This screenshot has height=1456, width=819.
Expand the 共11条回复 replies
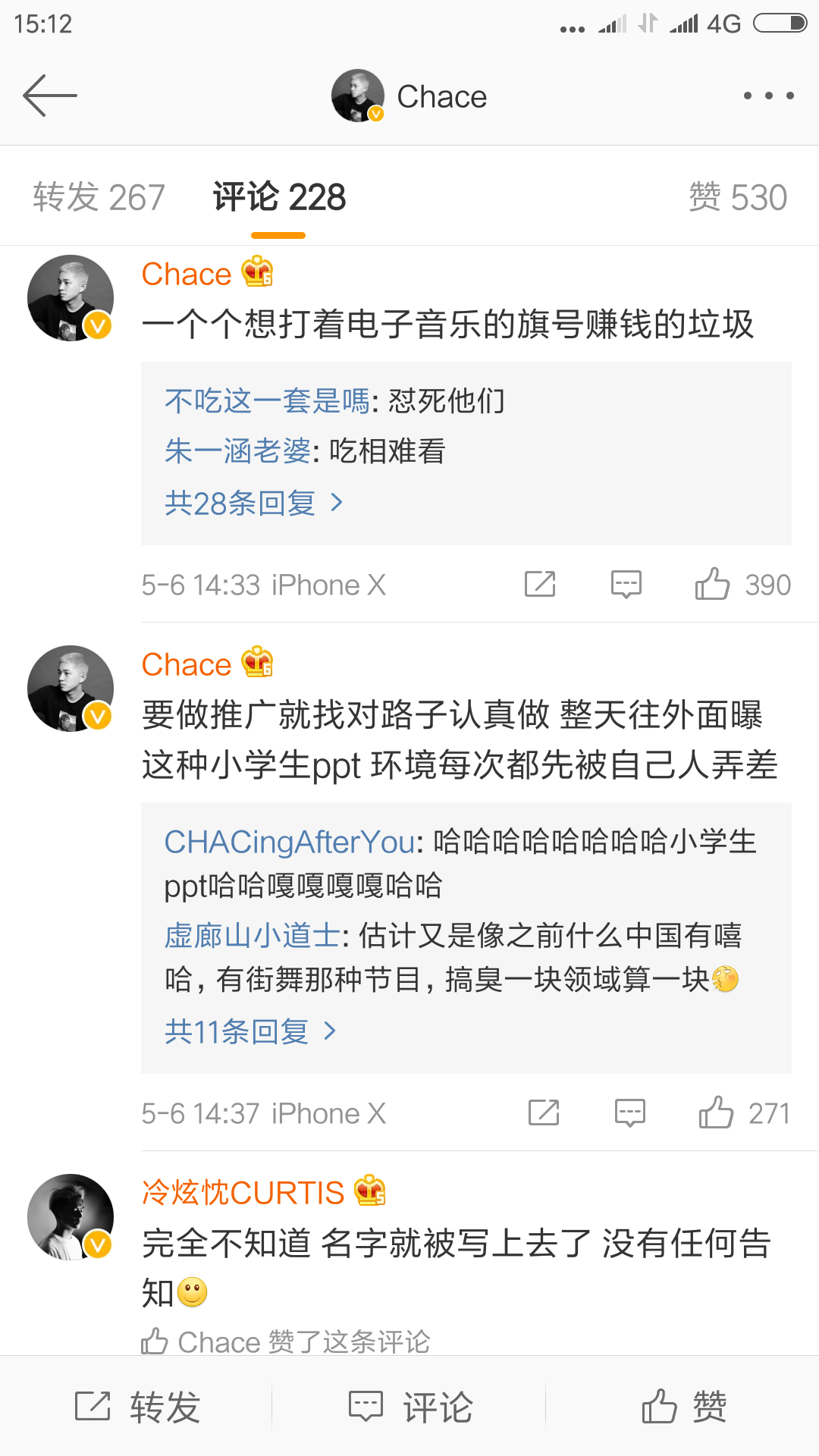[249, 1031]
